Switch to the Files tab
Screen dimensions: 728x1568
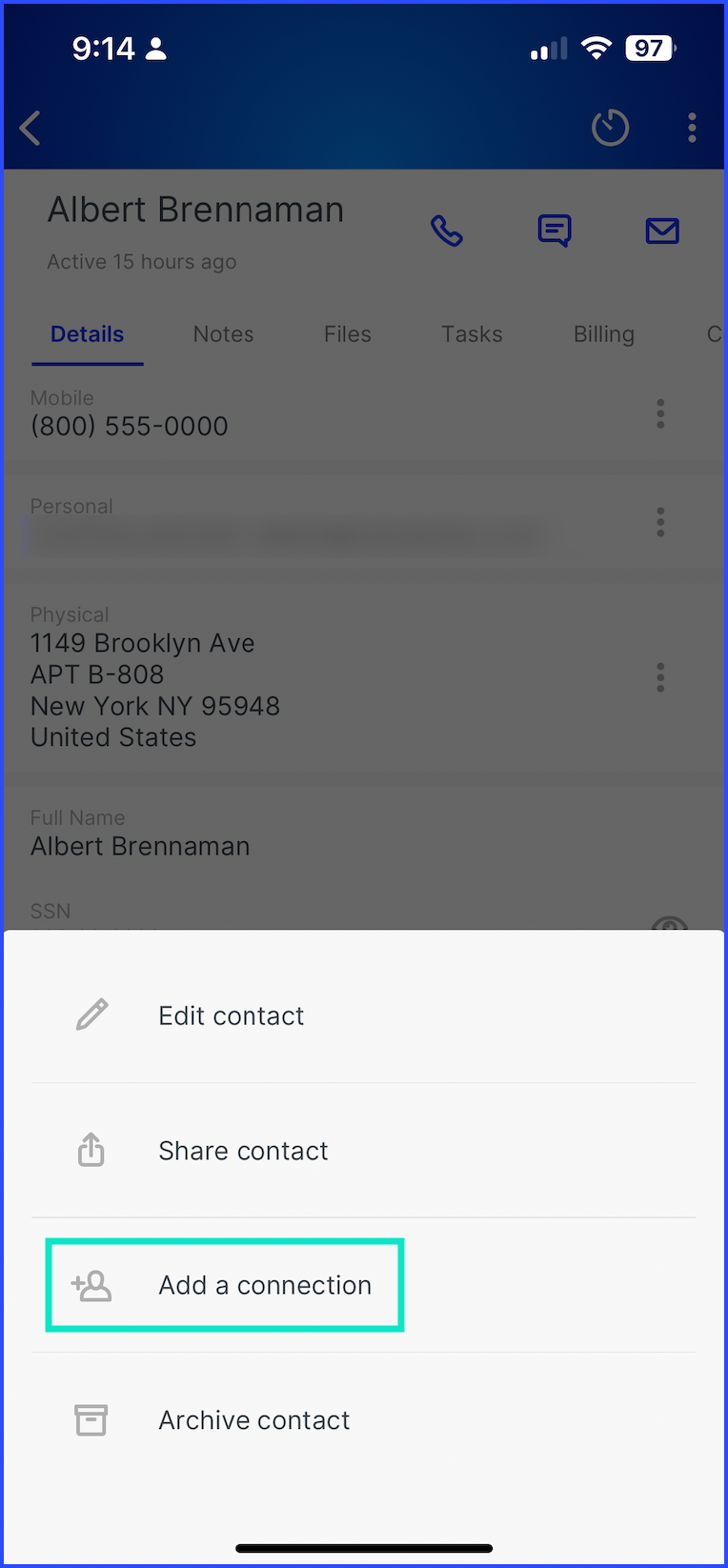point(347,334)
